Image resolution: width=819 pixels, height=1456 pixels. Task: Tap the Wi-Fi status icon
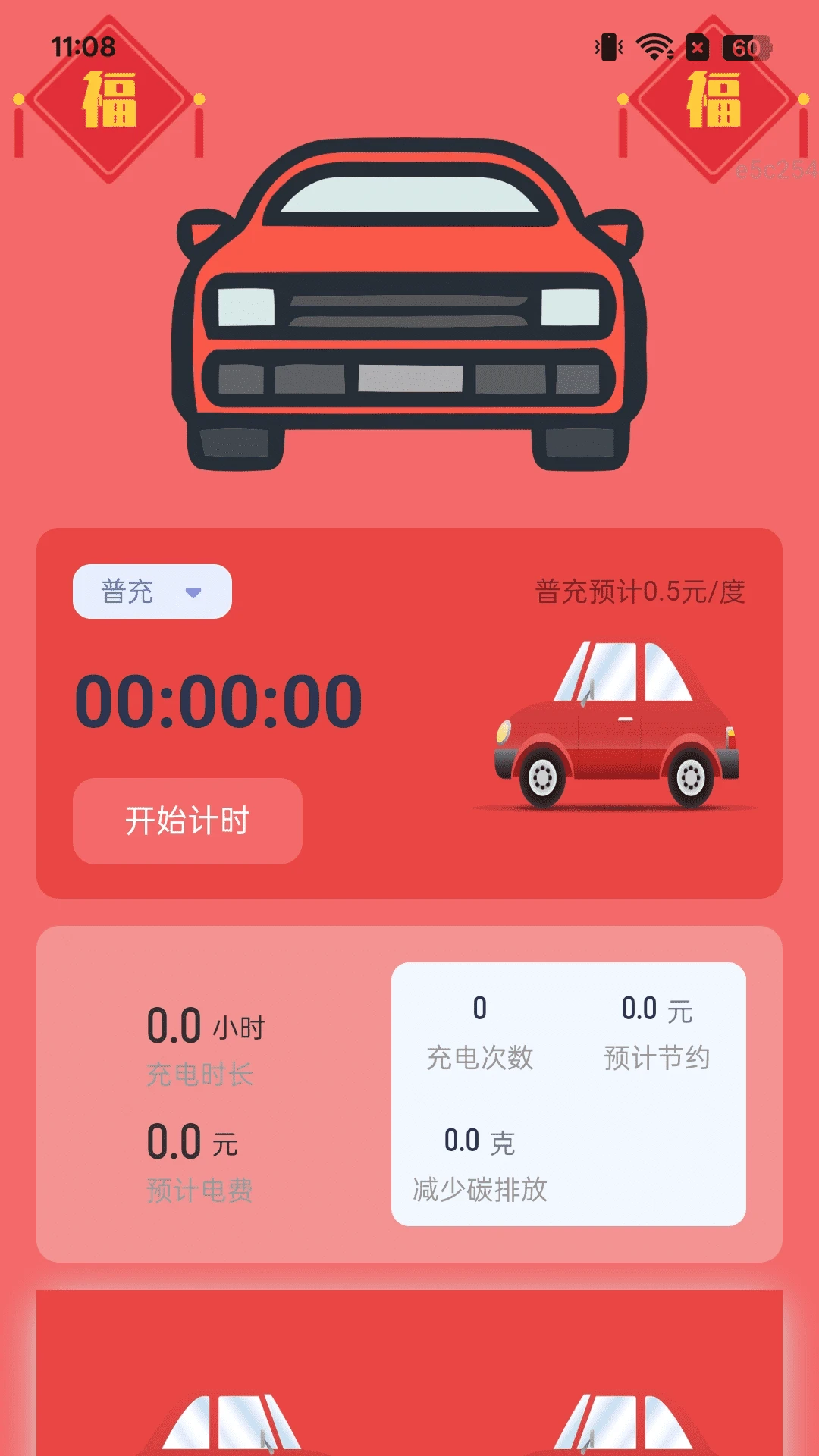[654, 47]
